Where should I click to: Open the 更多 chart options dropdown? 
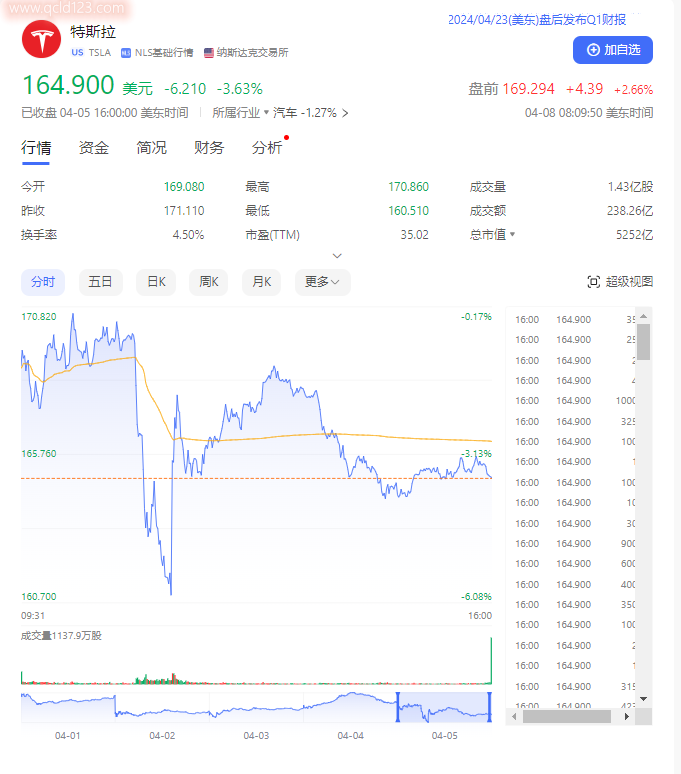322,282
